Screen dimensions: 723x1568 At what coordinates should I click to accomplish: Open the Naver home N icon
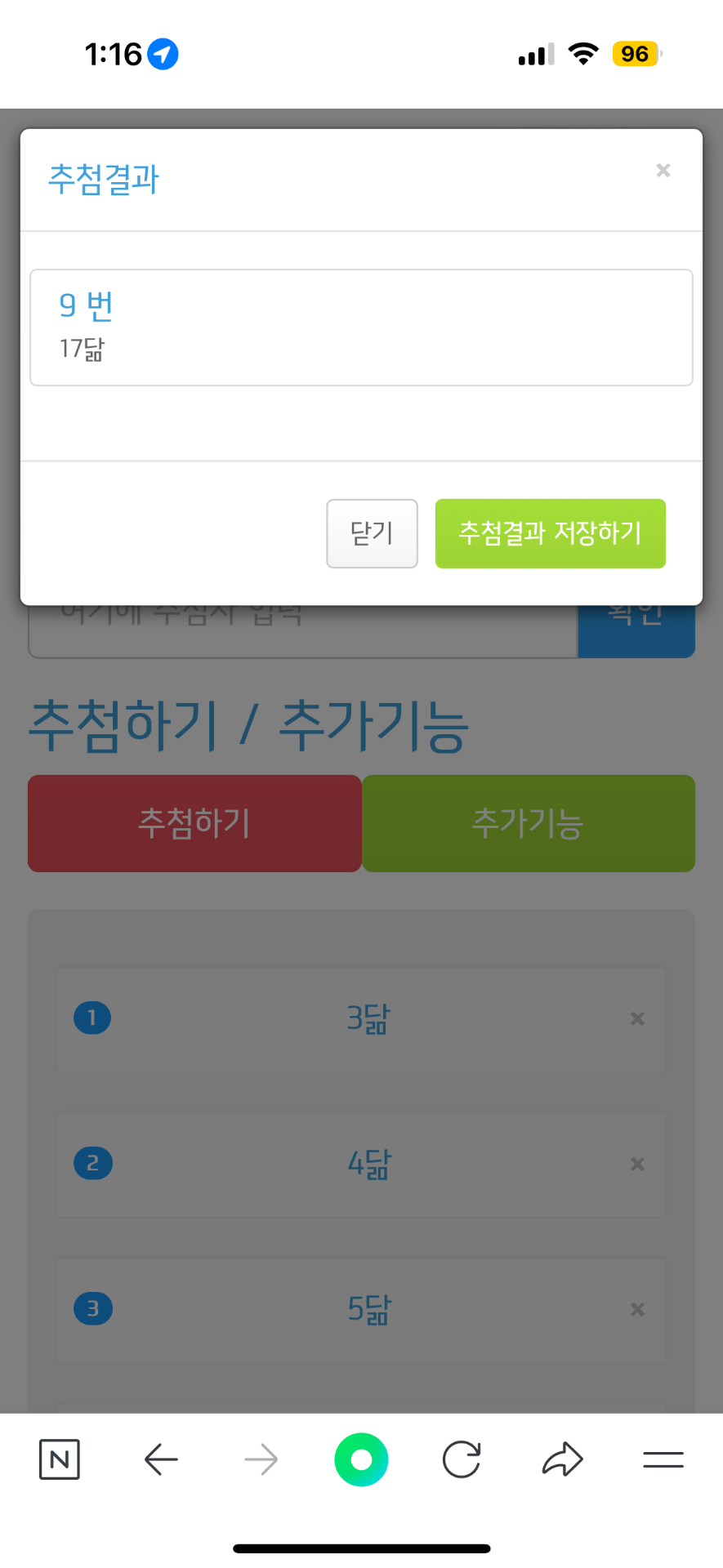[60, 1459]
